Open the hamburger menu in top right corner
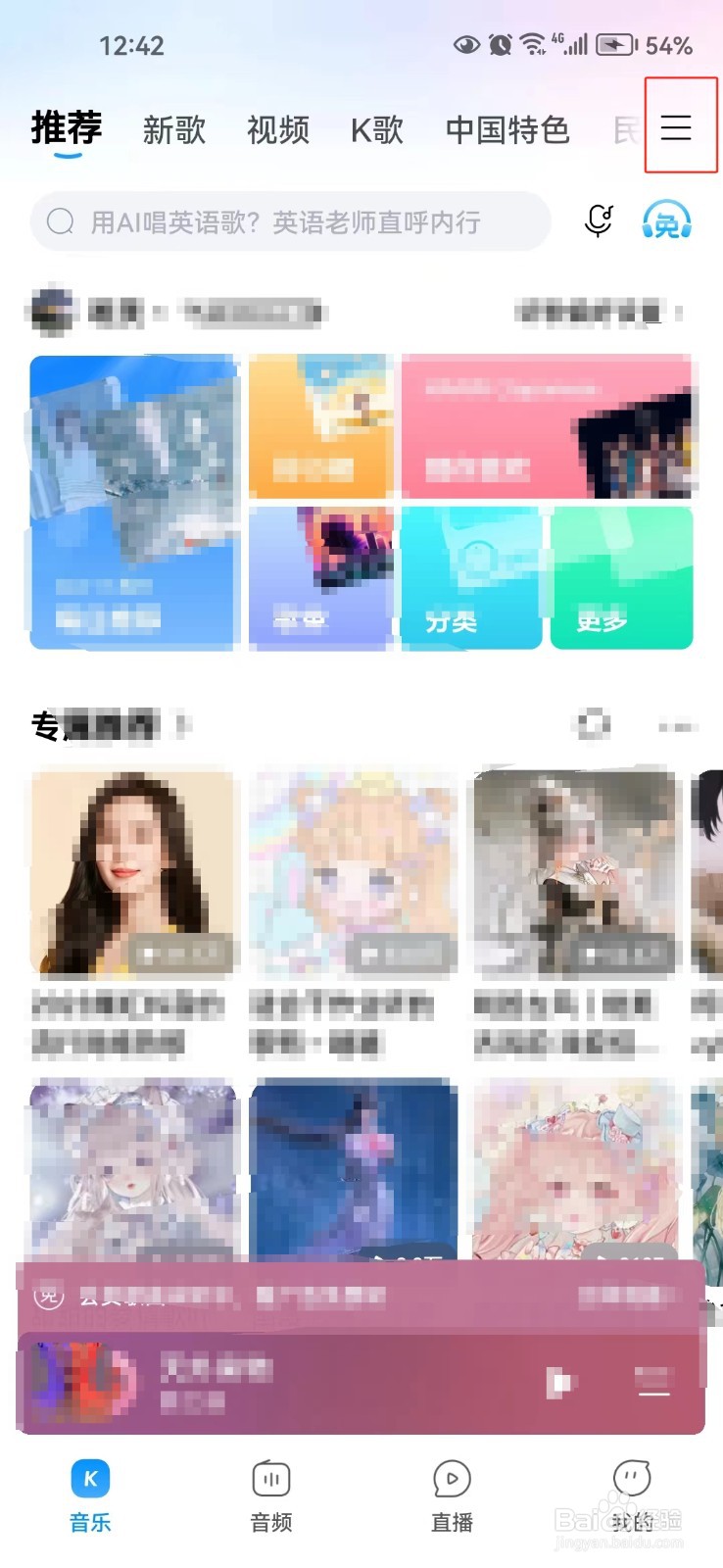This screenshot has width=723, height=1568. [x=678, y=127]
